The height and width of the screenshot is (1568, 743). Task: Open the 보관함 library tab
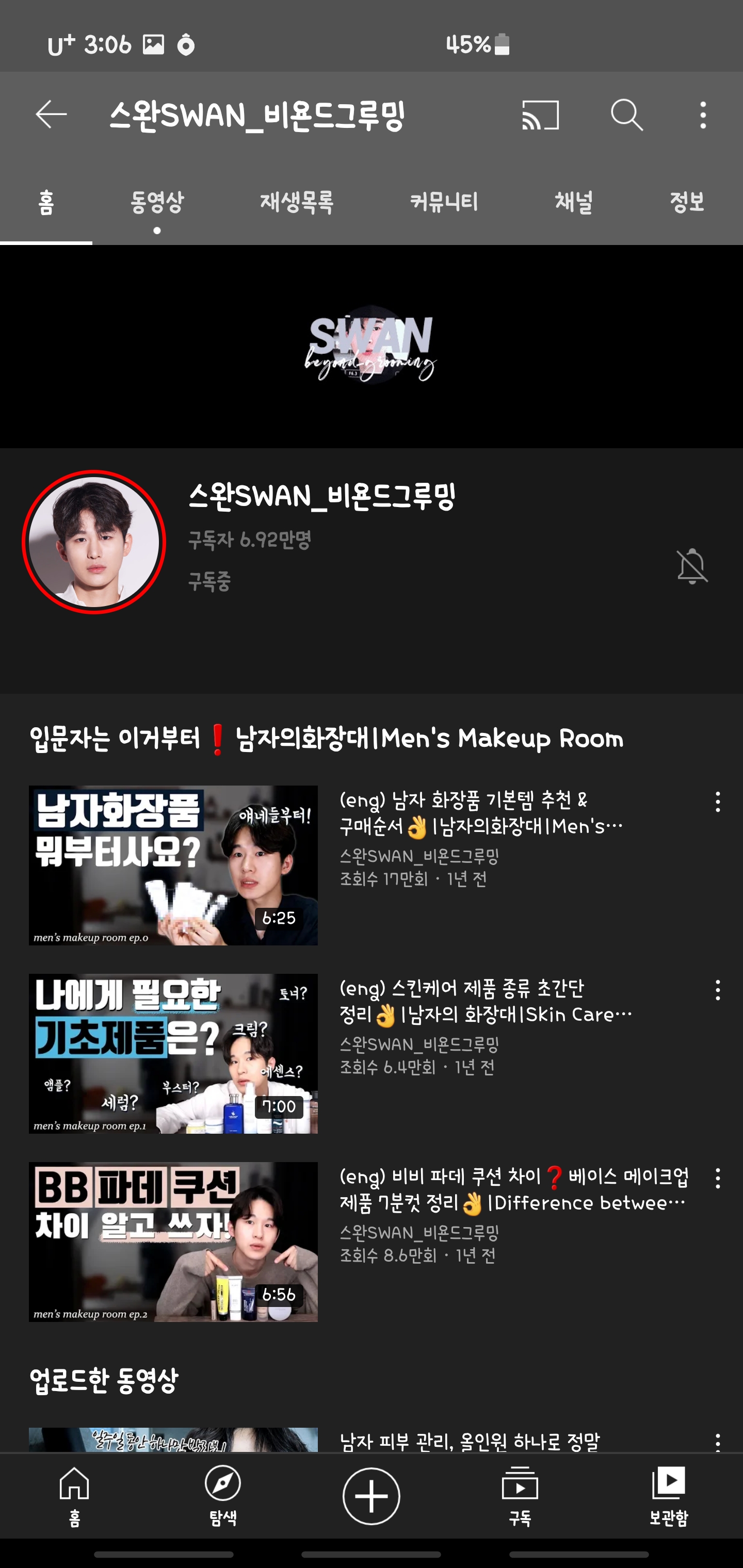(668, 1496)
